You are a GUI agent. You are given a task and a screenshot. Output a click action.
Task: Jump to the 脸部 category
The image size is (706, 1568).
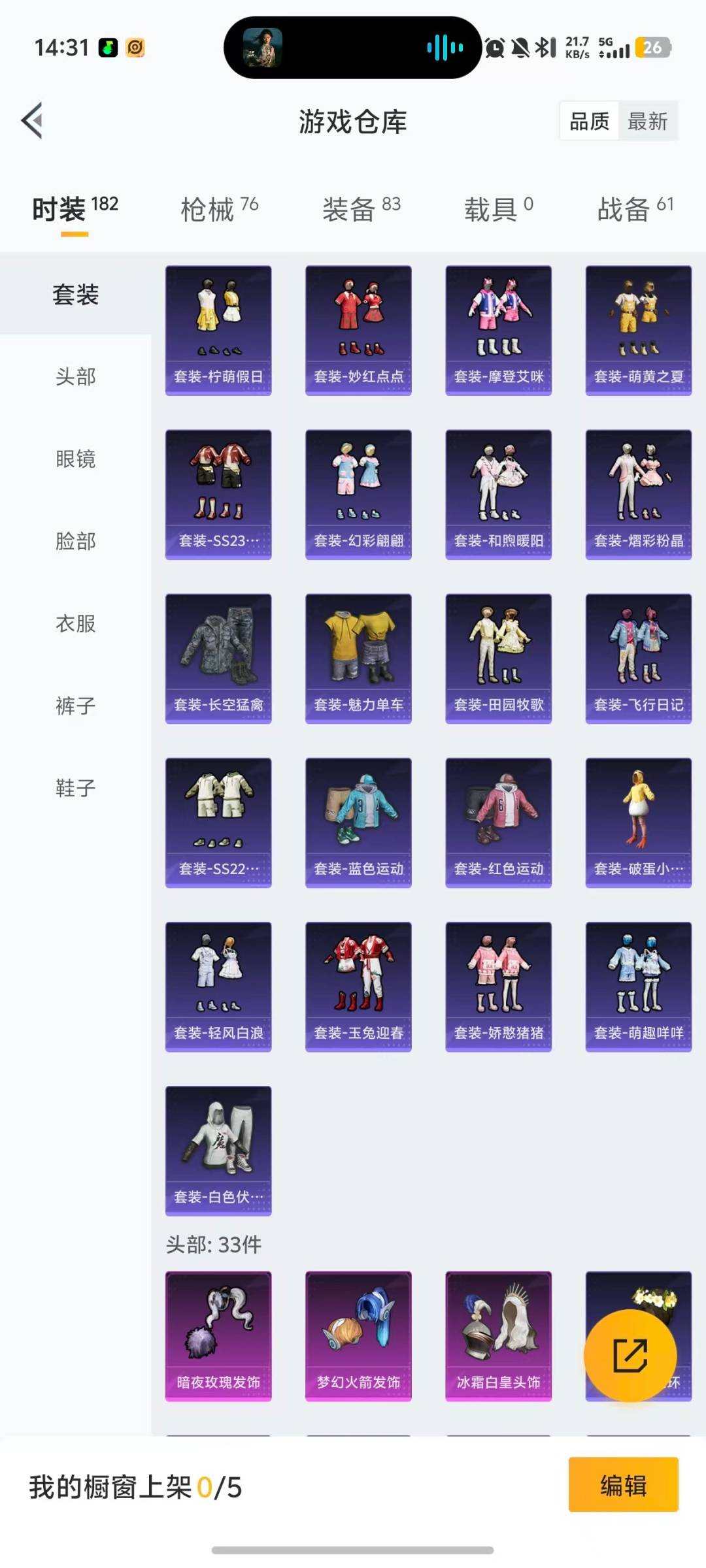point(75,541)
